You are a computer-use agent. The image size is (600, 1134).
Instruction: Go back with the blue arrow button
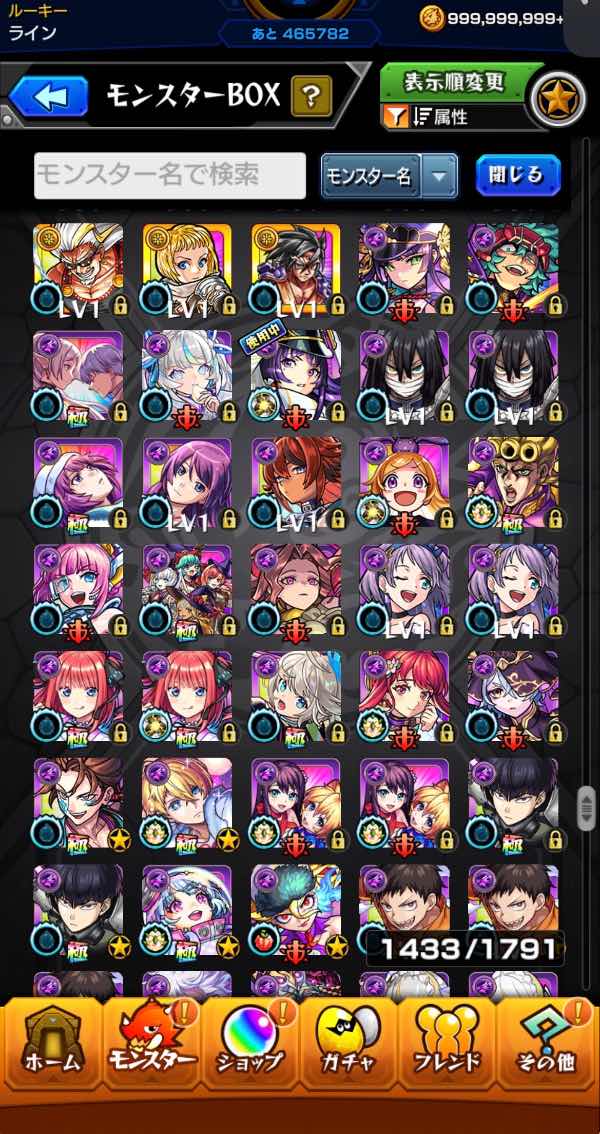point(50,97)
